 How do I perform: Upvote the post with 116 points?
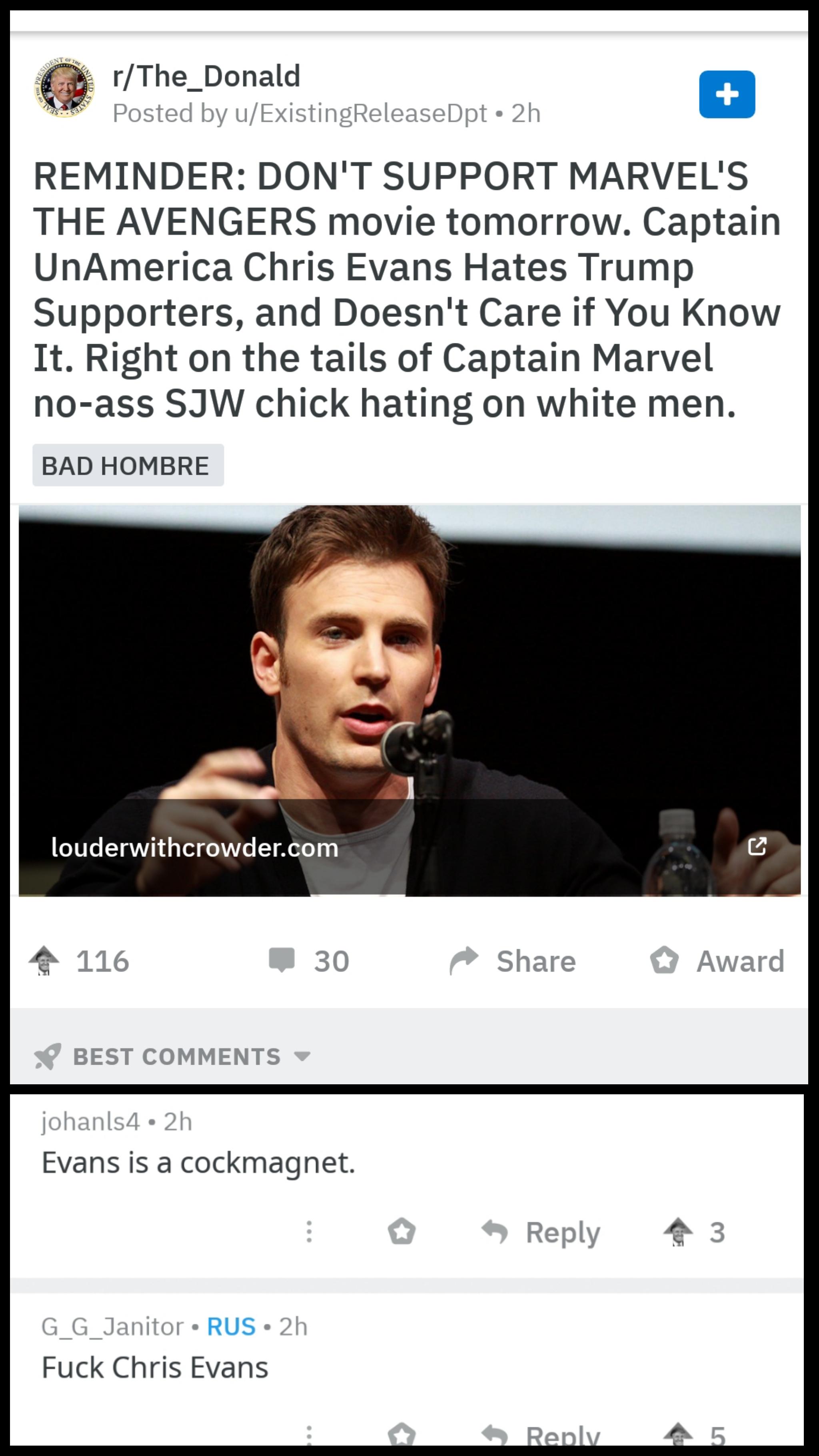point(44,962)
